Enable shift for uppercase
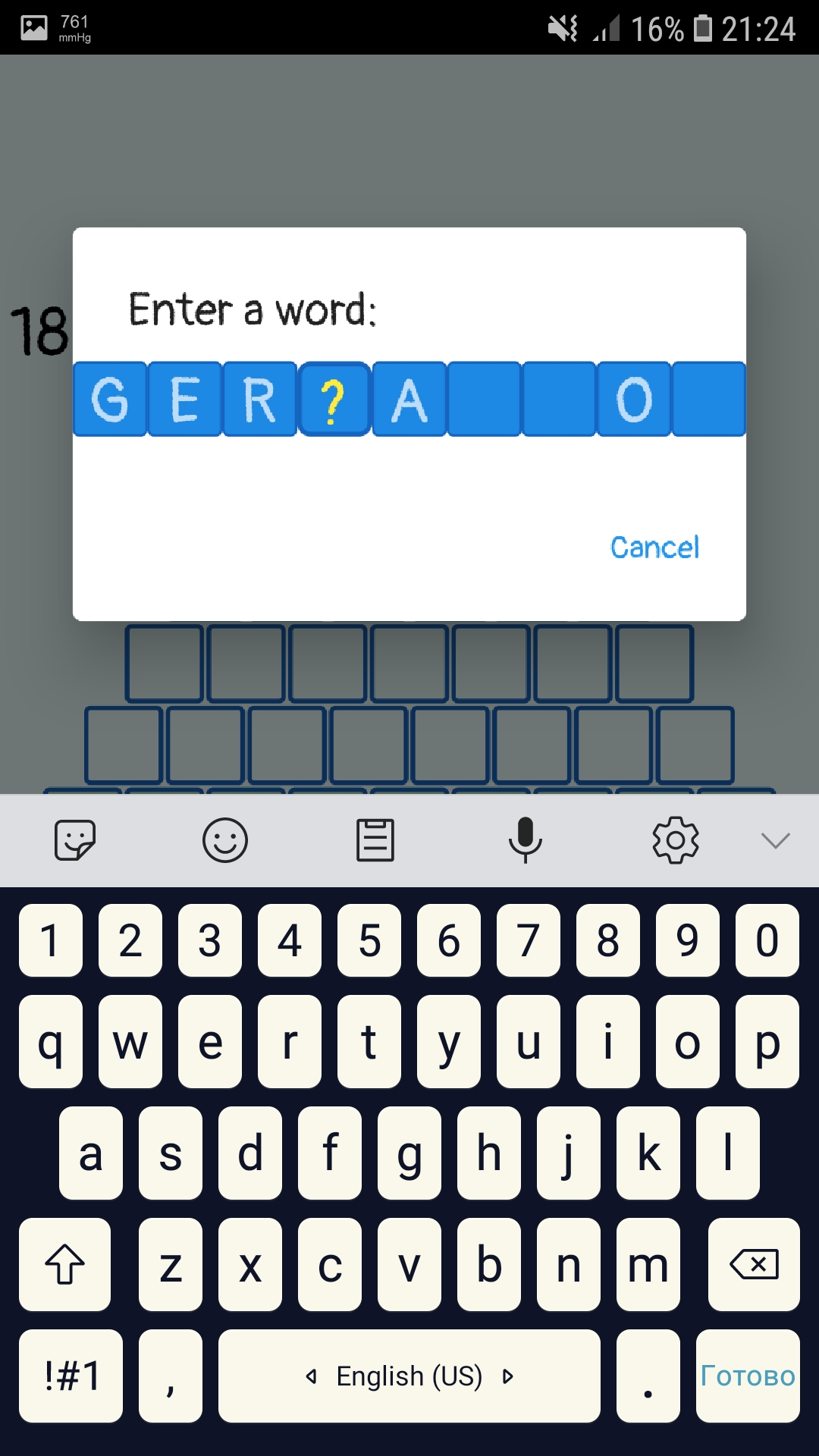 pos(65,1264)
